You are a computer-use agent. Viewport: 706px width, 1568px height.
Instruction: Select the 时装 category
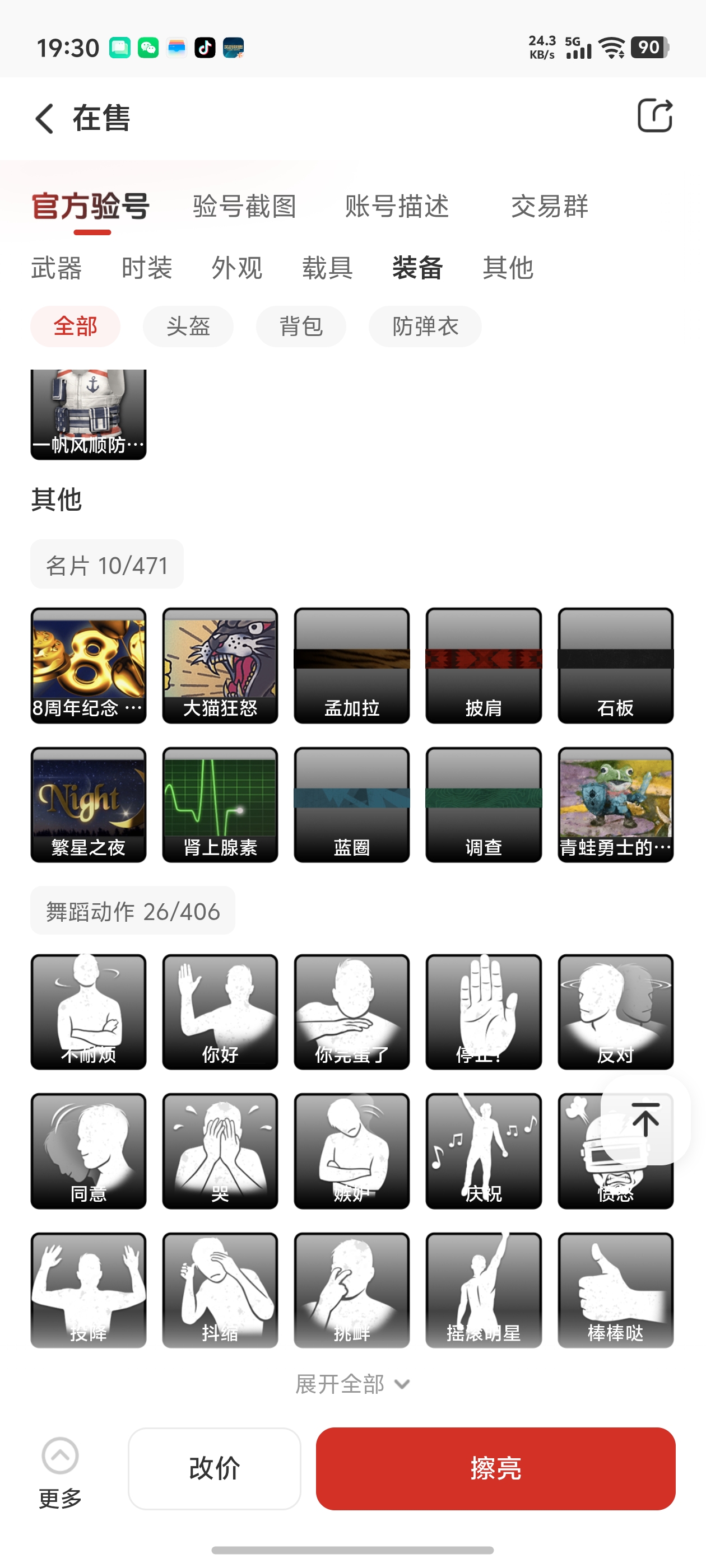[147, 268]
